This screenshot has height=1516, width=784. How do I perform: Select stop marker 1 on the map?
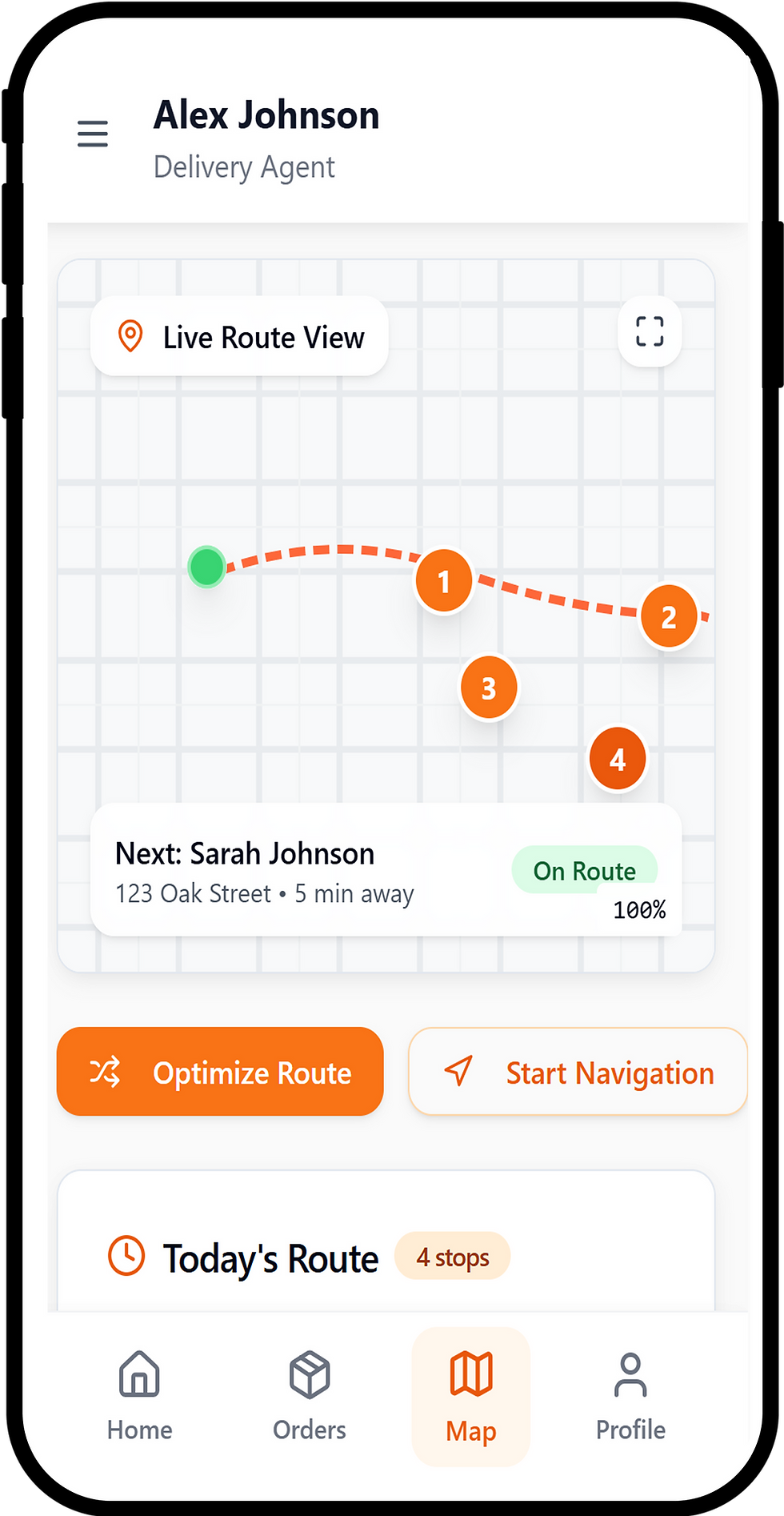[444, 582]
